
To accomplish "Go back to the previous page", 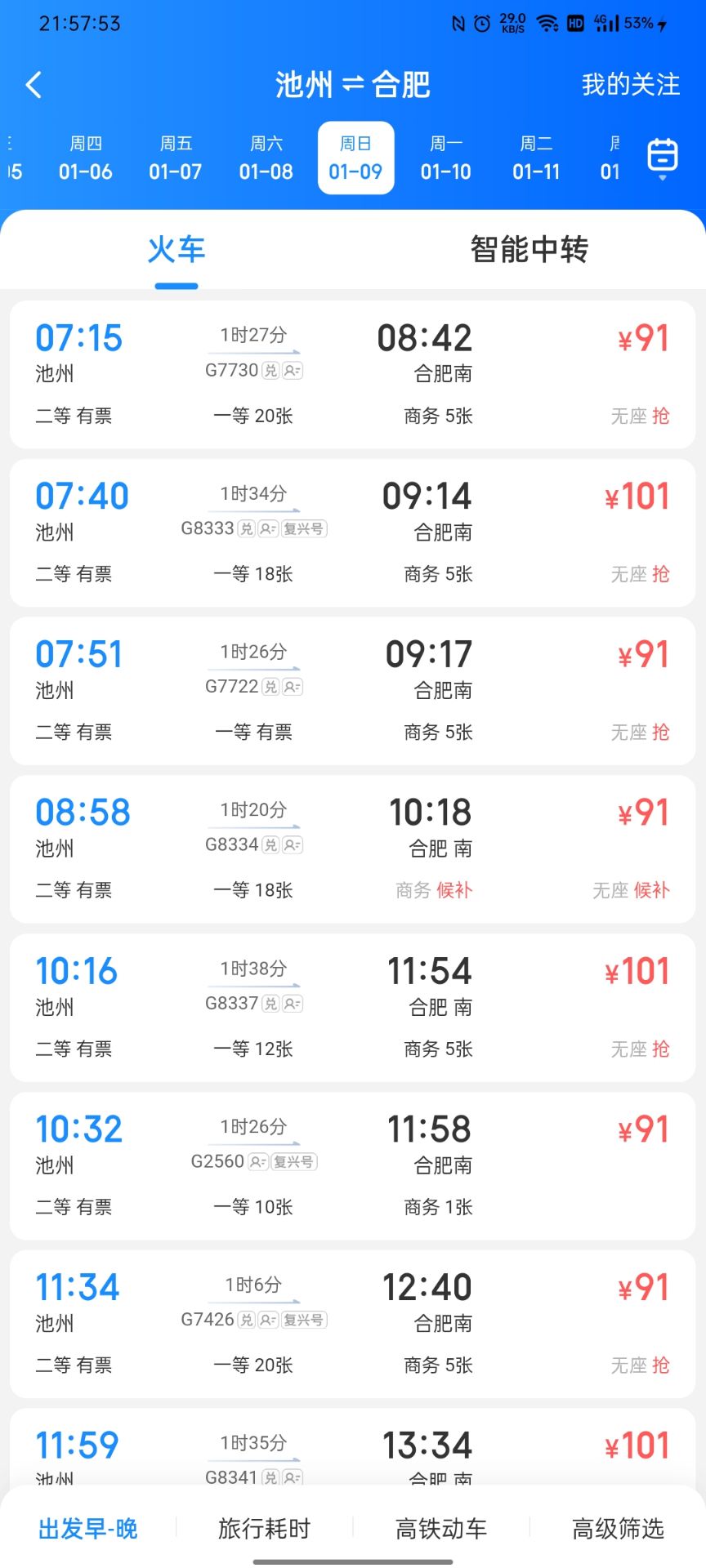I will coord(34,85).
